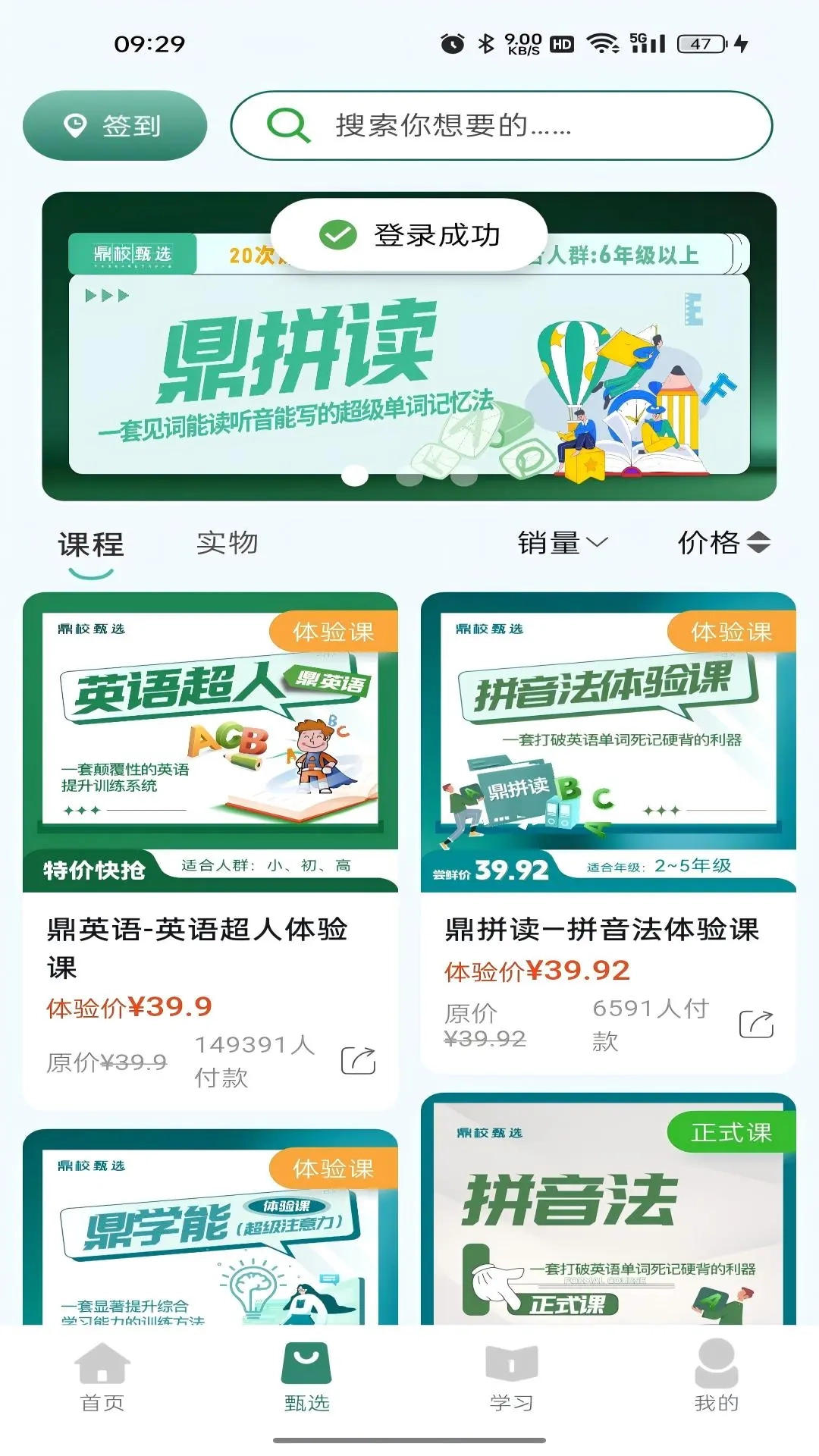
Task: Switch to the 学习 tab
Action: coord(511,1376)
